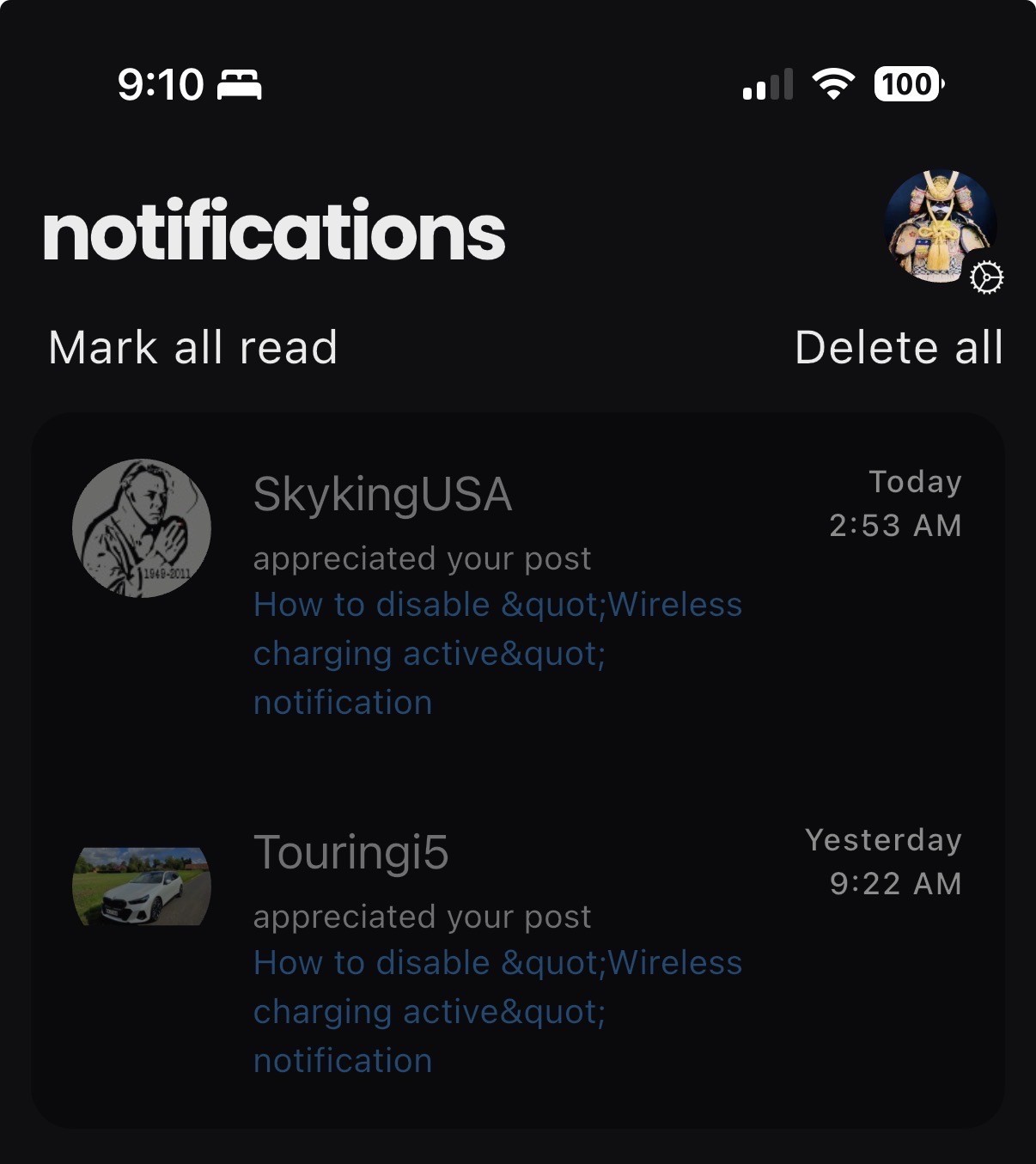This screenshot has height=1164, width=1036.
Task: Open the post link under Touringi5's notification
Action: click(497, 1012)
